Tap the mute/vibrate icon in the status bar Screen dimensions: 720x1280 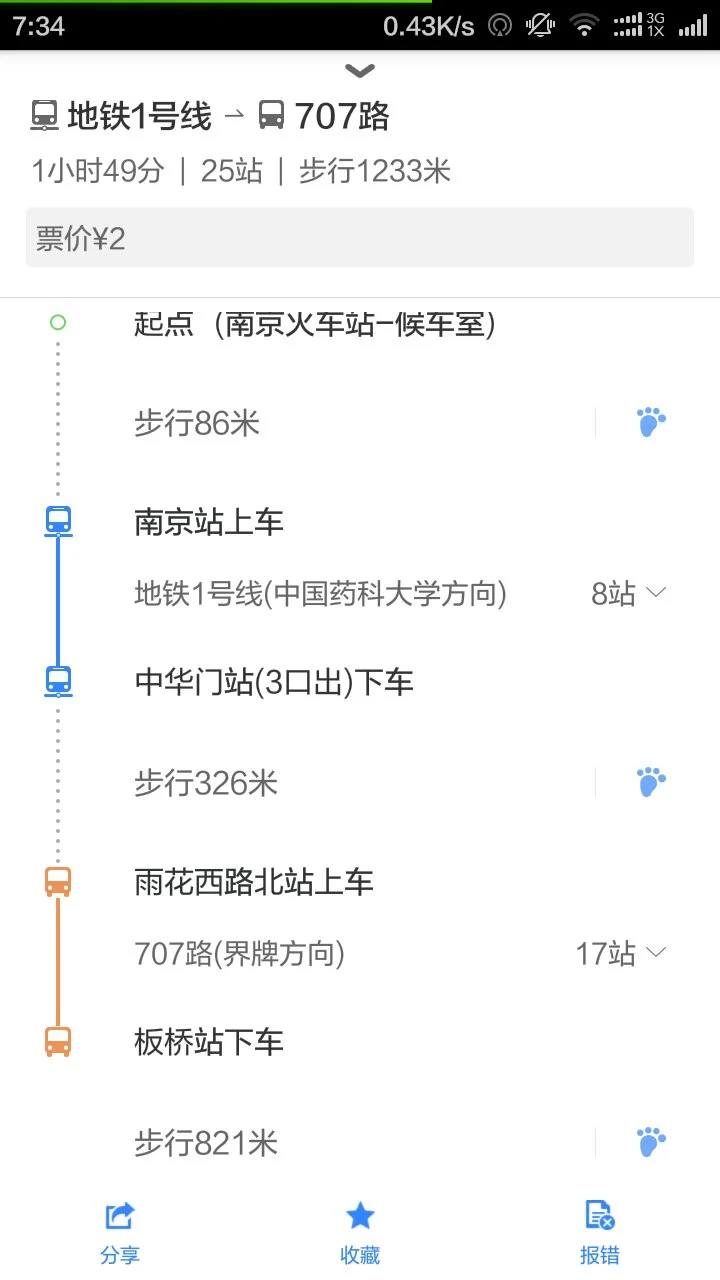pyautogui.click(x=540, y=25)
